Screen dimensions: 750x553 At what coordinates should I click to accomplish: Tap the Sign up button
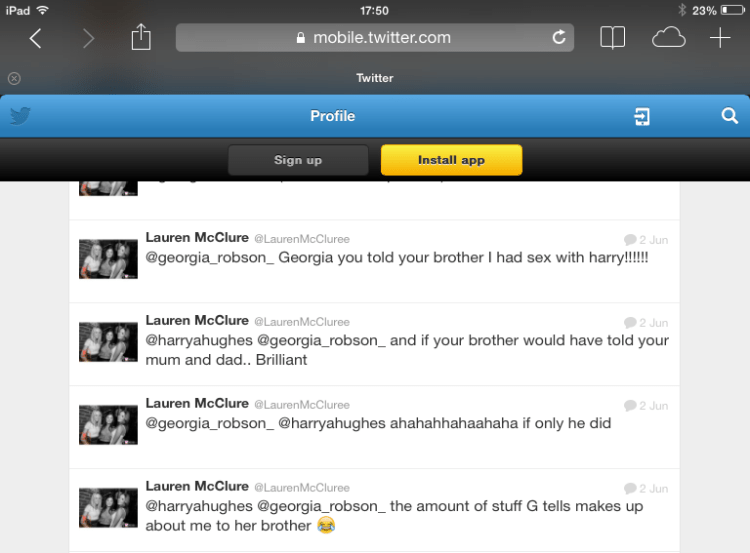(298, 160)
